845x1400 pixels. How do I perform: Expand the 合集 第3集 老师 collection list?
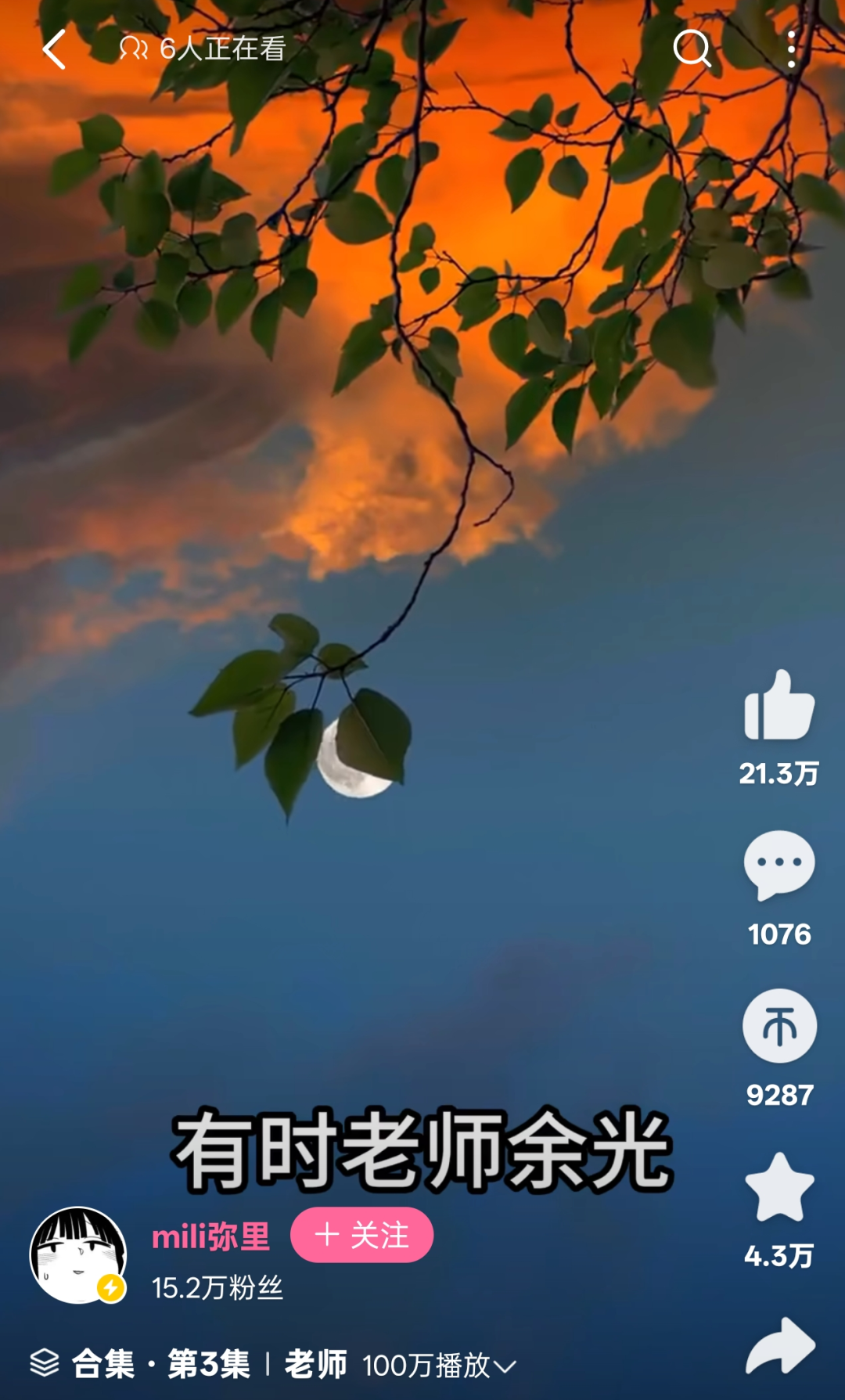(x=274, y=1364)
